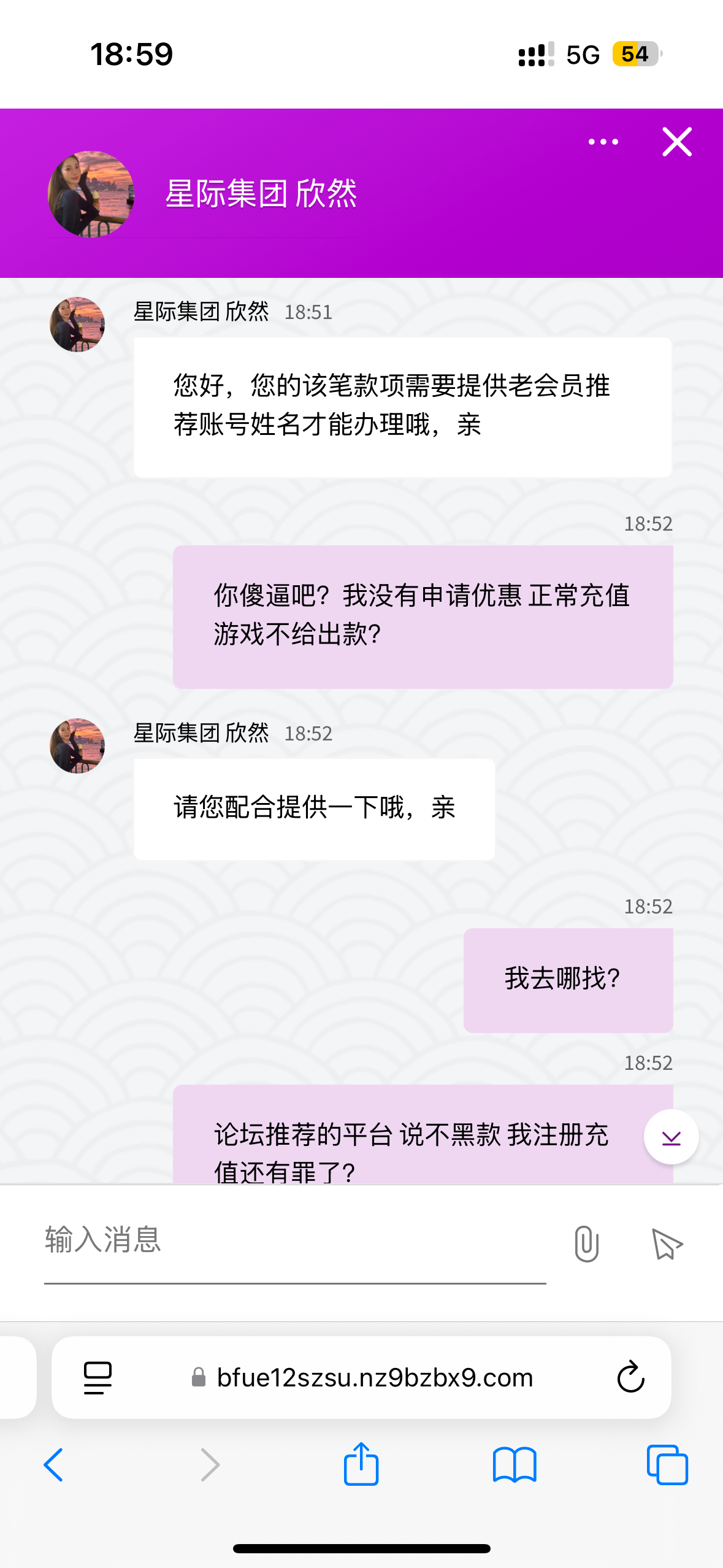723x1568 pixels.
Task: Jump to the latest message
Action: point(671,1137)
